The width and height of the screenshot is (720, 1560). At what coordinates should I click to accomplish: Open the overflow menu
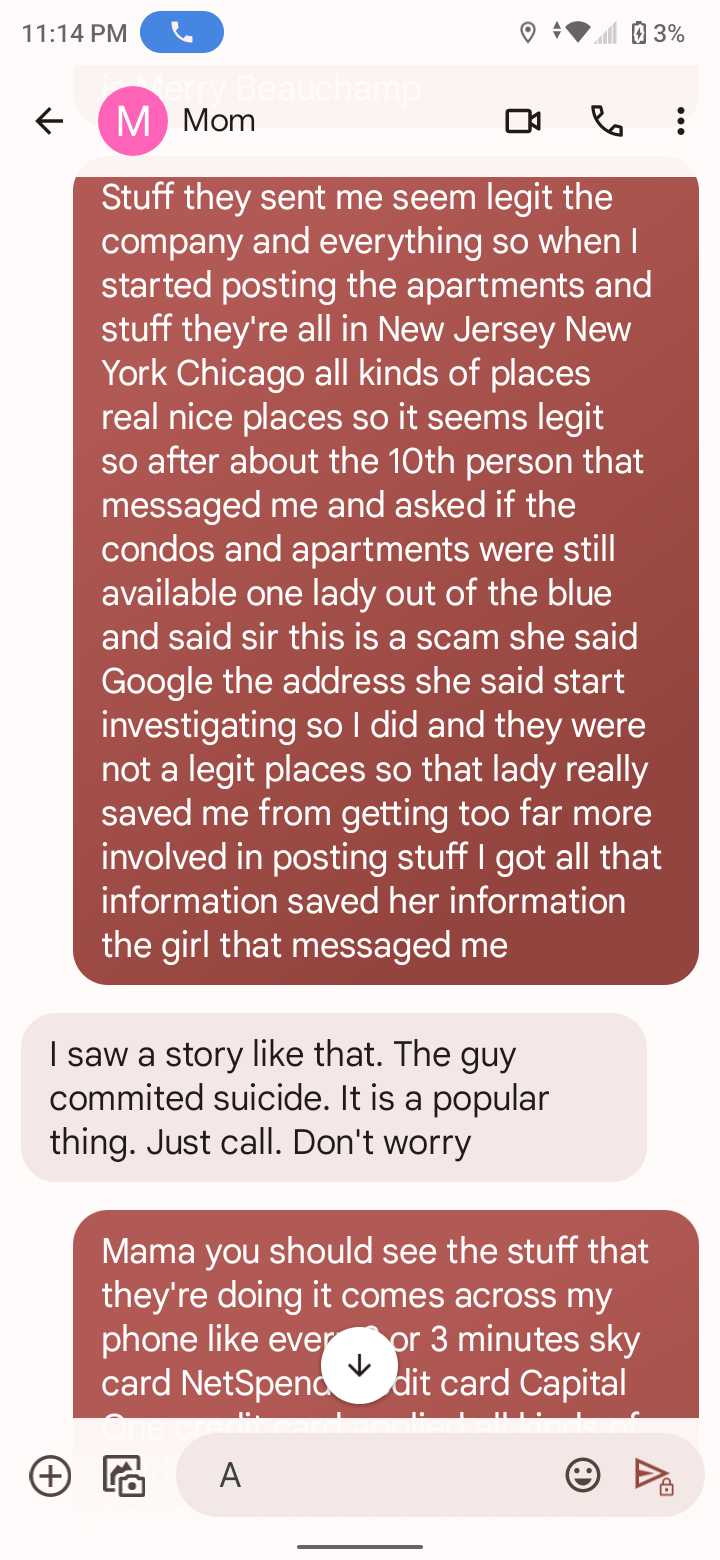tap(680, 122)
